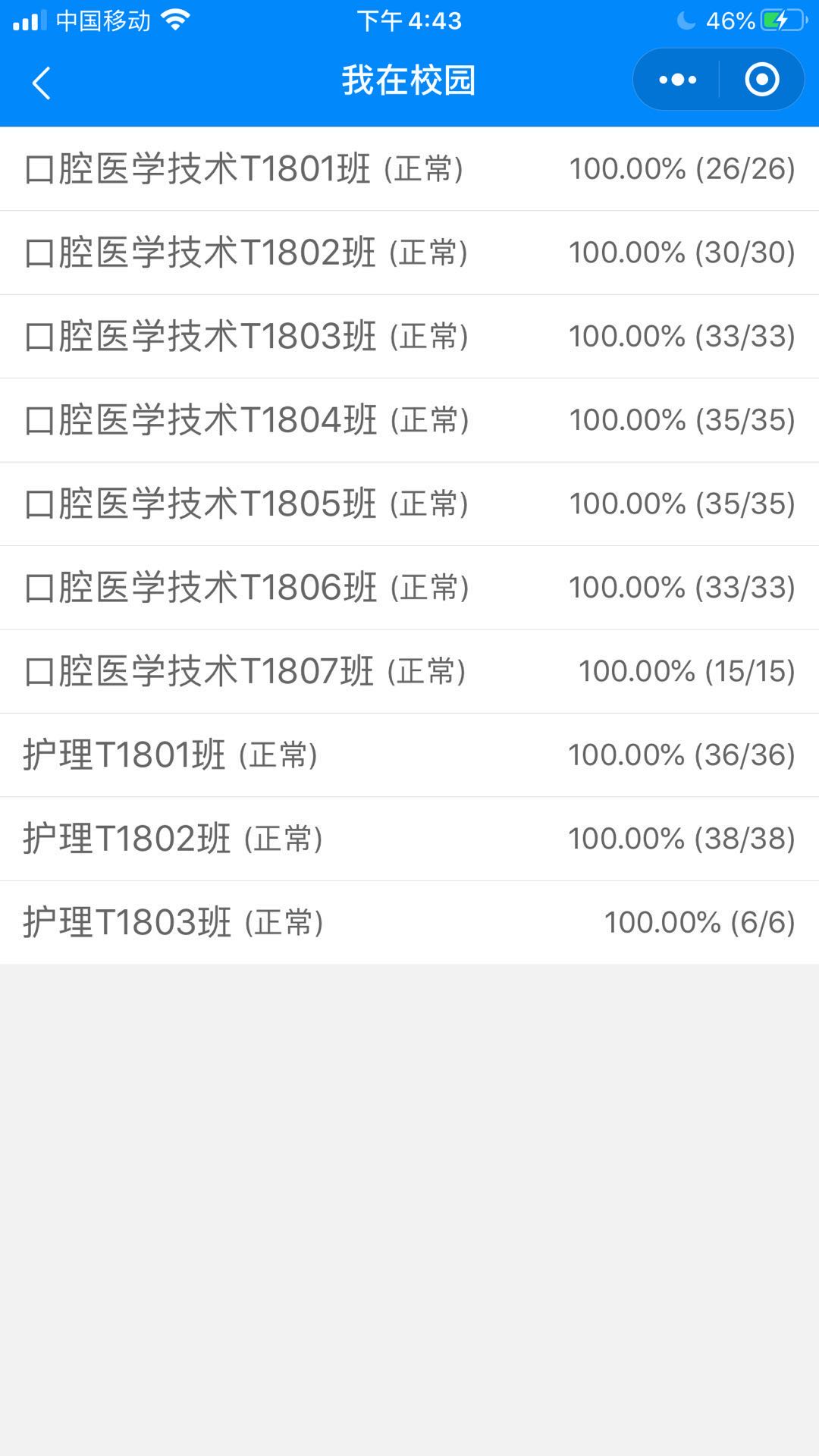
Task: Open 口腔医学技术T1805班 class details
Action: (409, 504)
